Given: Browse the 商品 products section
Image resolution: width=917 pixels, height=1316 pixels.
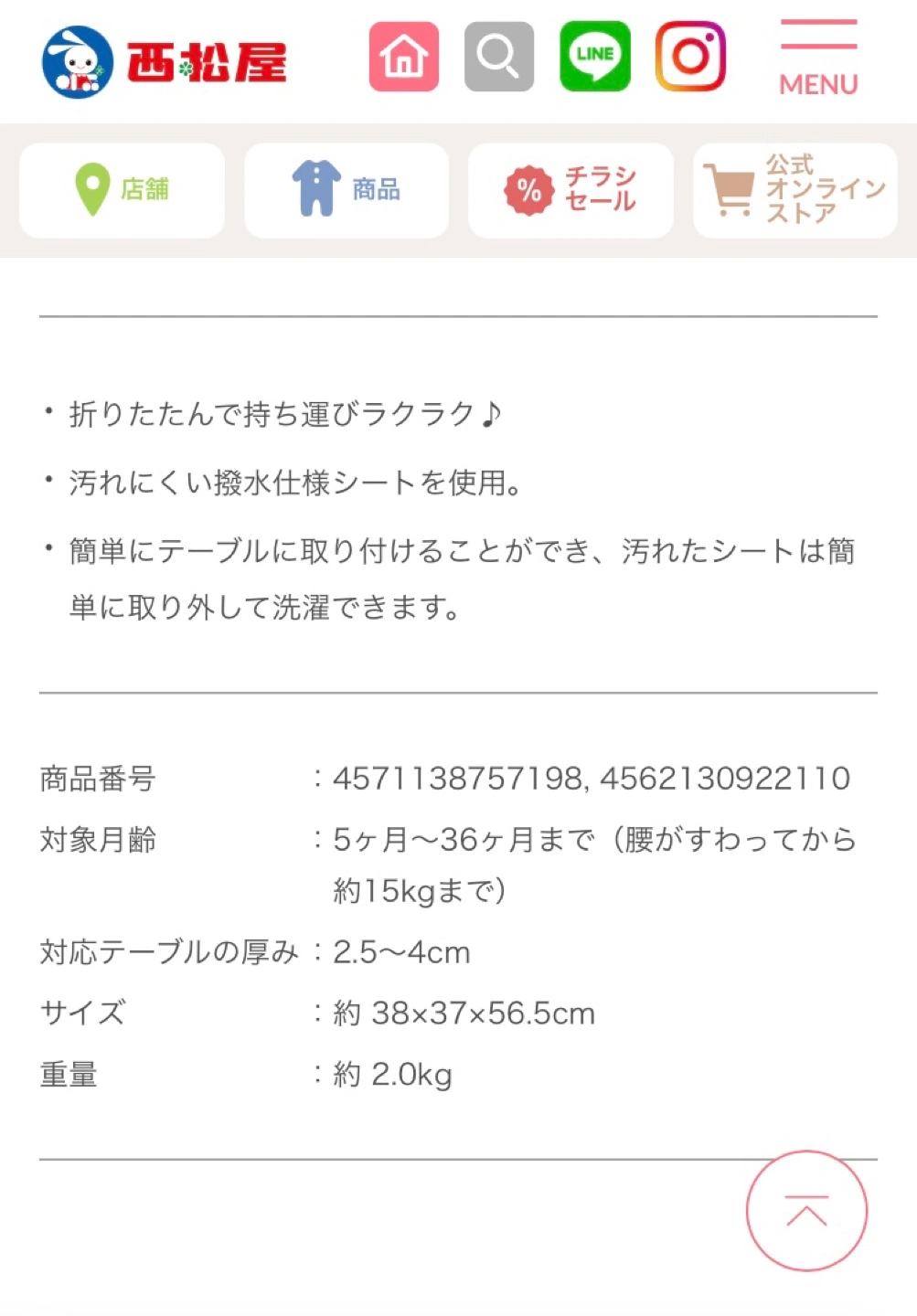Looking at the screenshot, I should 347,190.
